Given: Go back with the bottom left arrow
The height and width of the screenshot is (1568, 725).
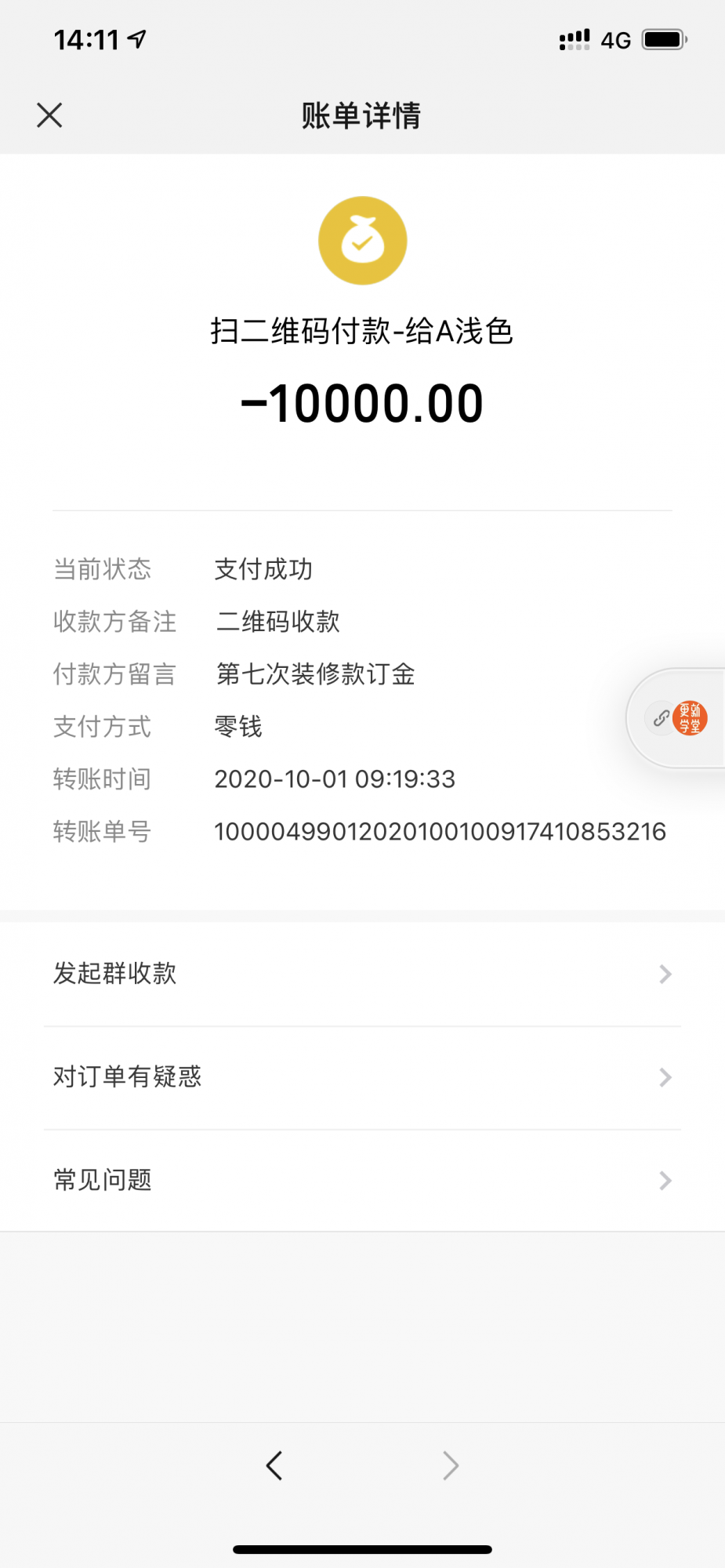Looking at the screenshot, I should click(274, 1465).
